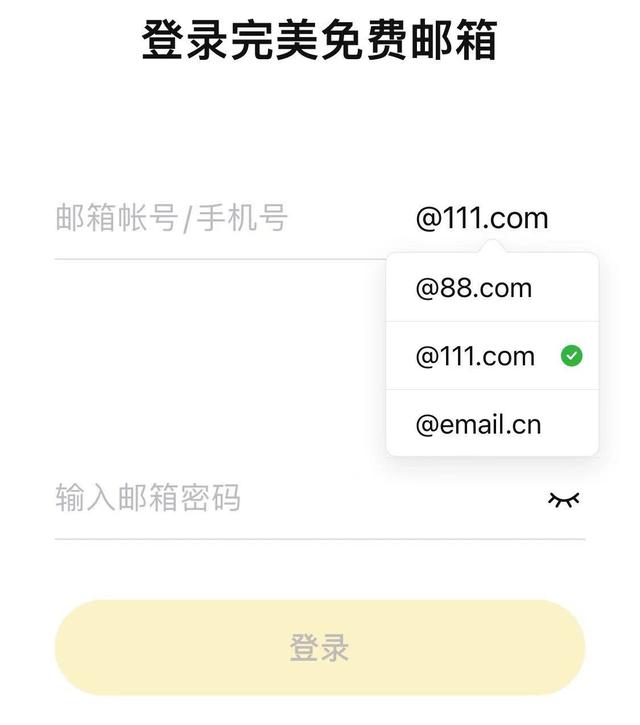The width and height of the screenshot is (640, 725).
Task: Tap the 登录 login button
Action: click(320, 647)
